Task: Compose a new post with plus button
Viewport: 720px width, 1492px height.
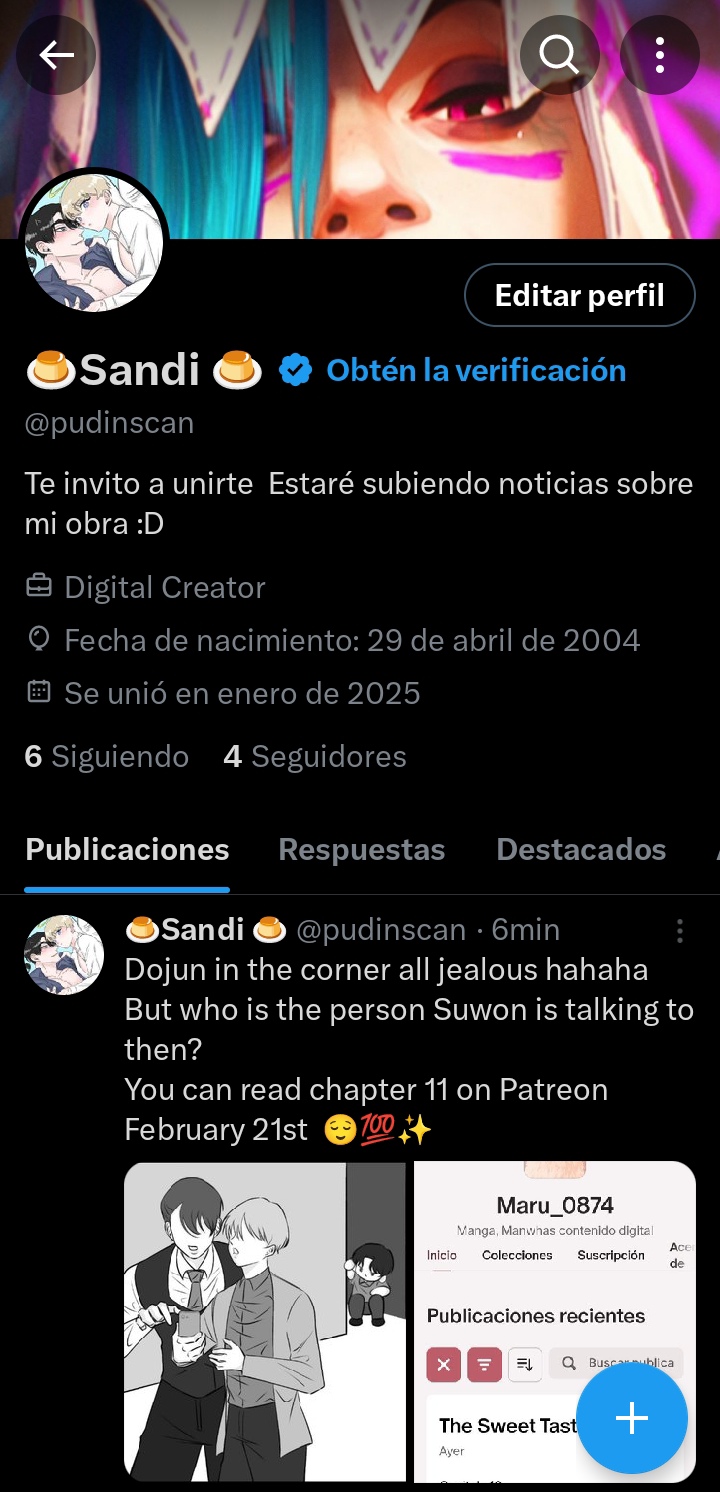Action: 631,1418
